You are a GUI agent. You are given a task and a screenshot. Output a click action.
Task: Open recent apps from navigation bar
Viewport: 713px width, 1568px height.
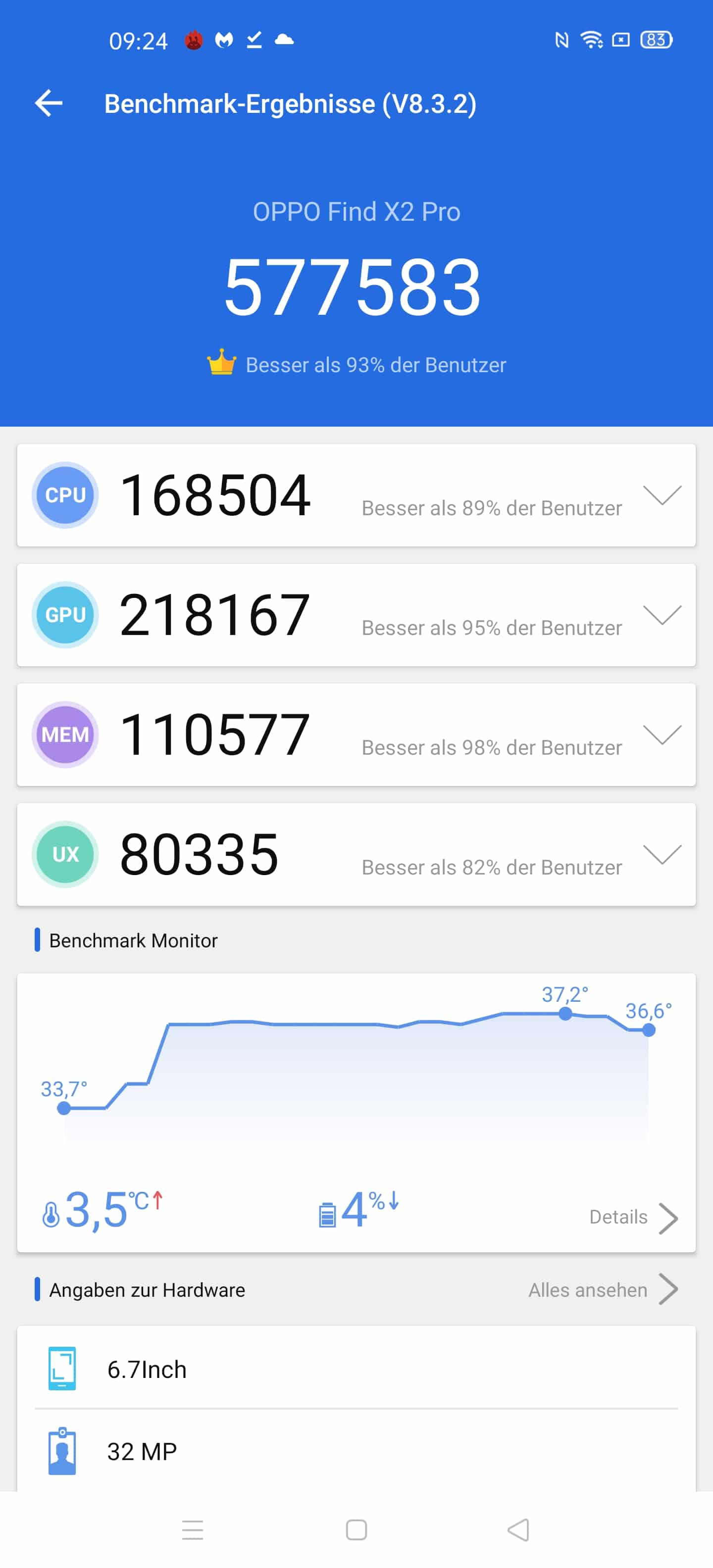point(193,1530)
